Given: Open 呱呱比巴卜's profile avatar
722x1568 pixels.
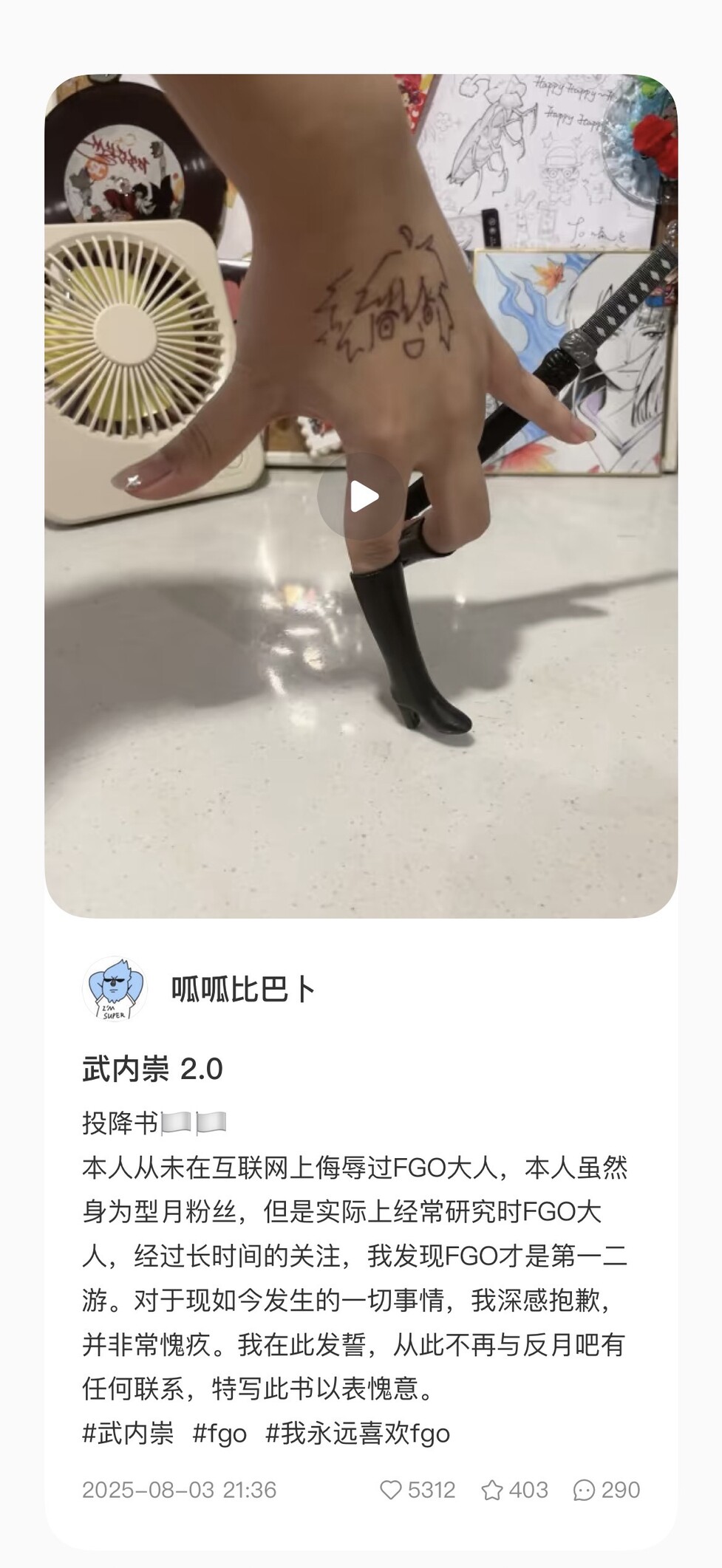Looking at the screenshot, I should 115,989.
